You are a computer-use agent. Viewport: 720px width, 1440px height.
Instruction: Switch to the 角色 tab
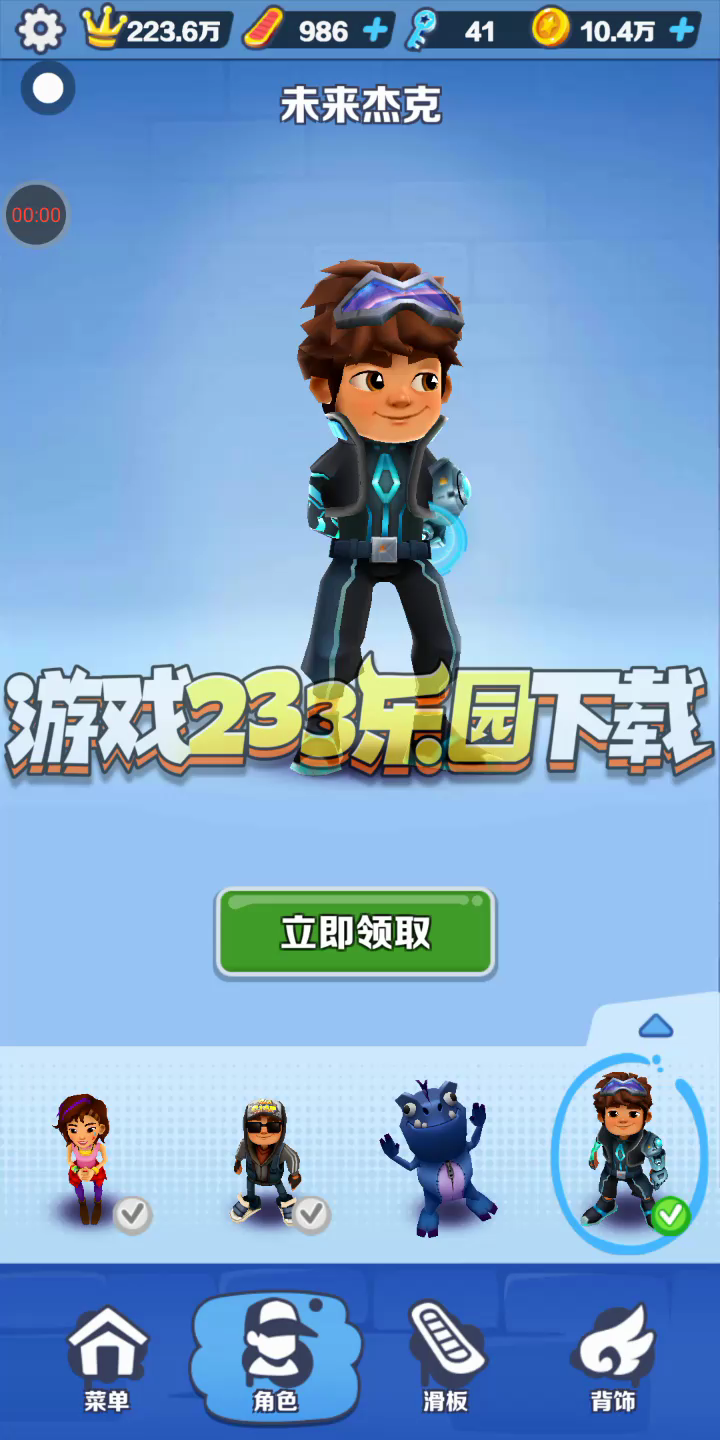(276, 1358)
